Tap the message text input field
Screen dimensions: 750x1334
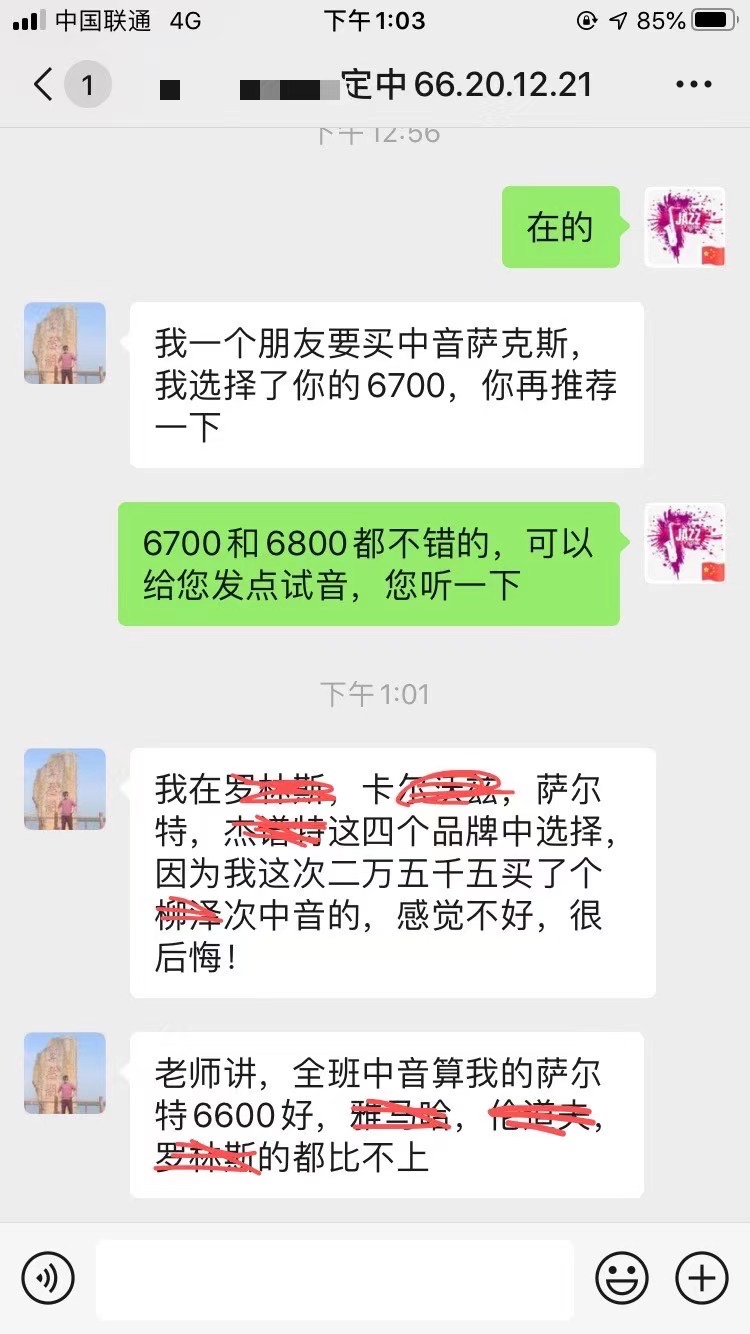coord(334,1278)
